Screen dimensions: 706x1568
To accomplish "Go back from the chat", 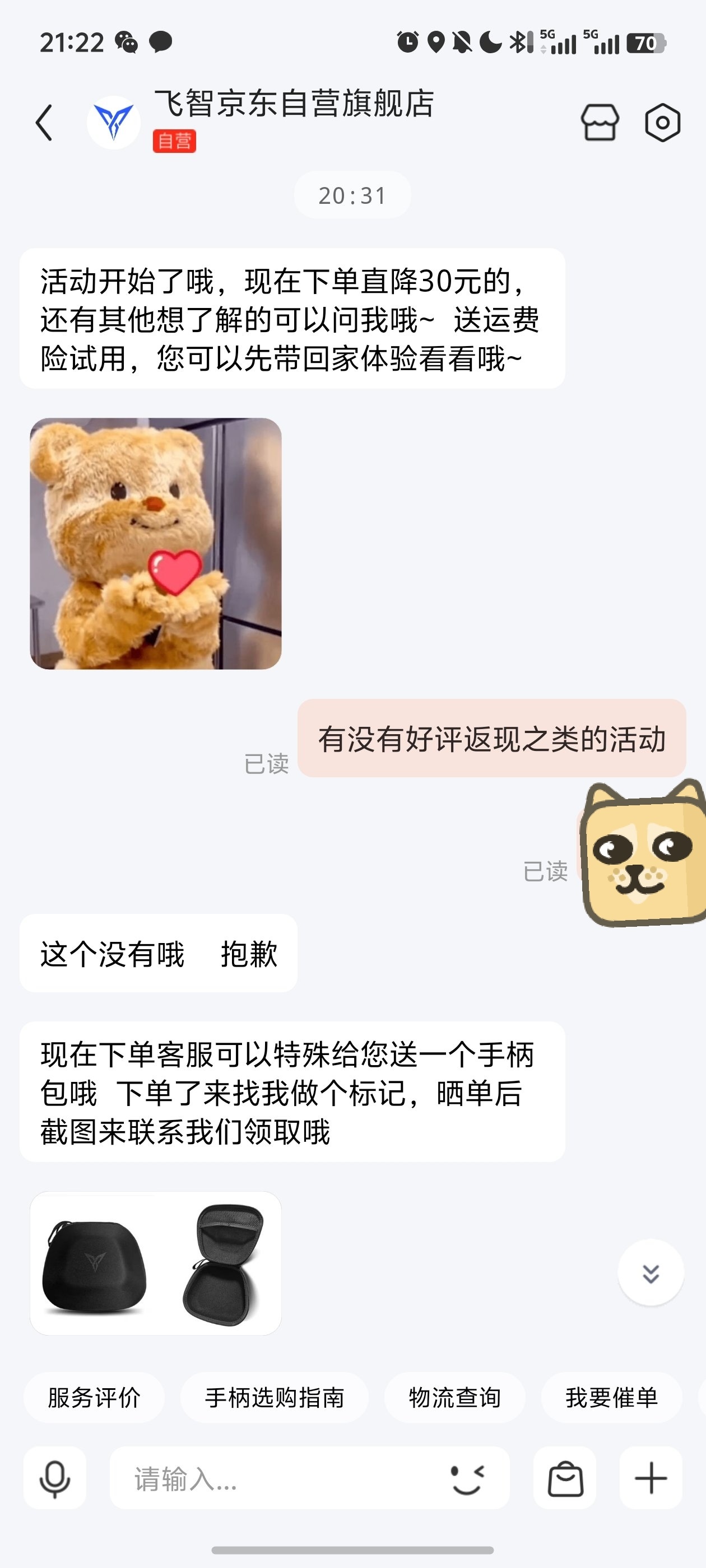I will [x=44, y=122].
